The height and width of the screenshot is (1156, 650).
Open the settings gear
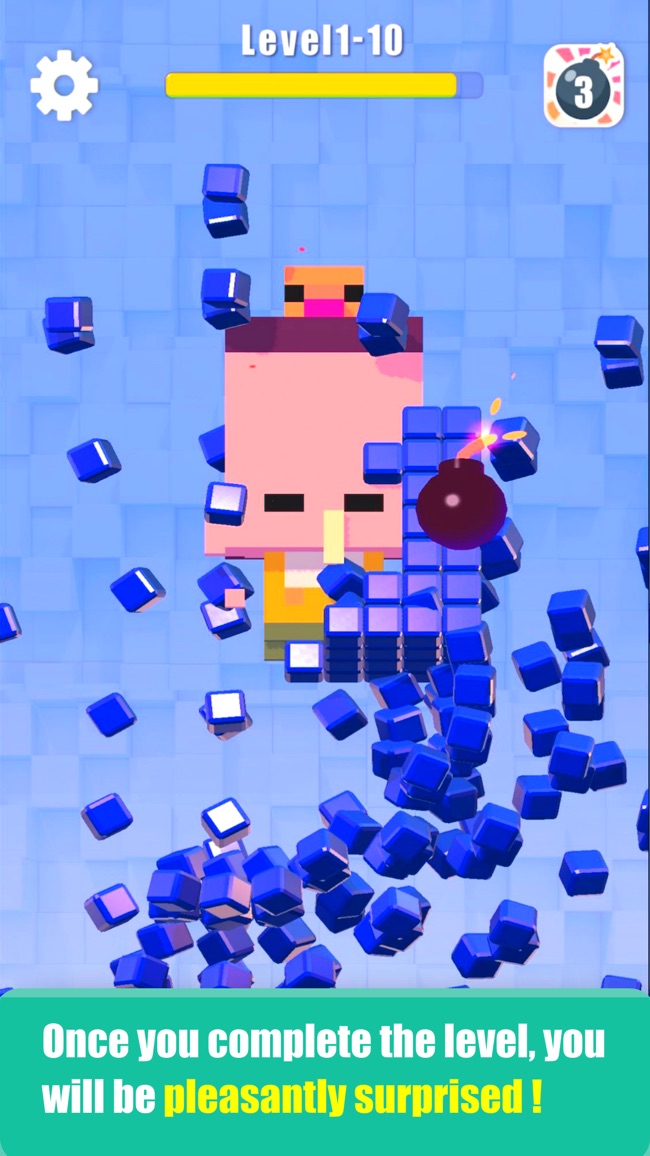pyautogui.click(x=64, y=86)
